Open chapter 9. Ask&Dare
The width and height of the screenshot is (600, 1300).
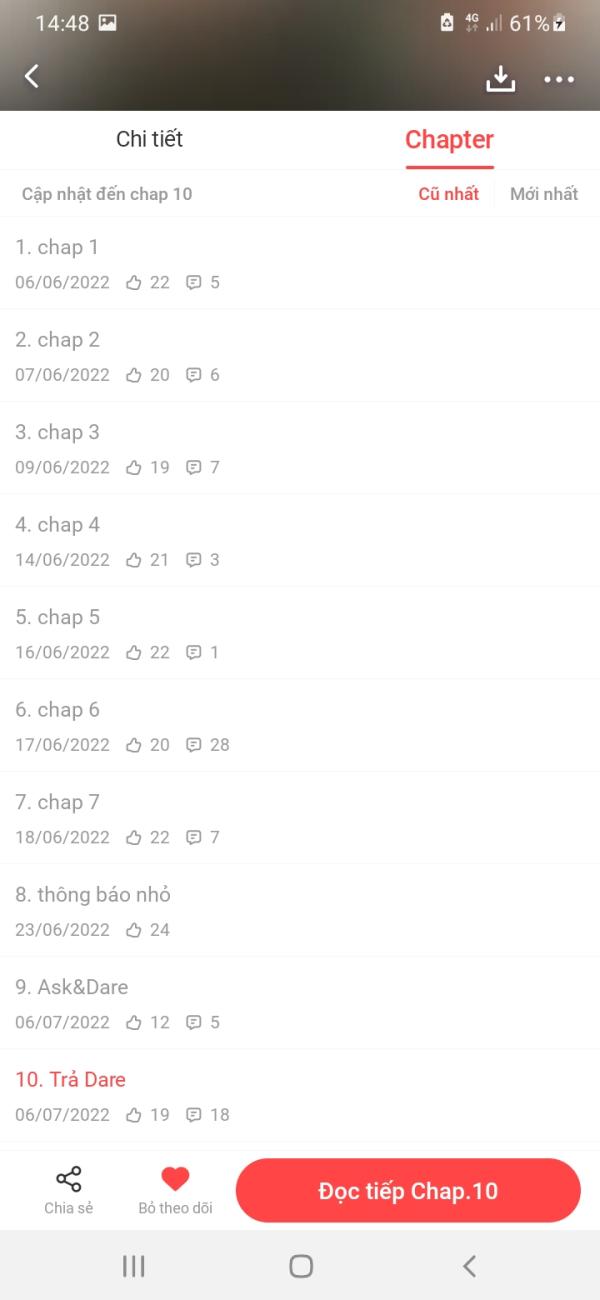pyautogui.click(x=300, y=1003)
